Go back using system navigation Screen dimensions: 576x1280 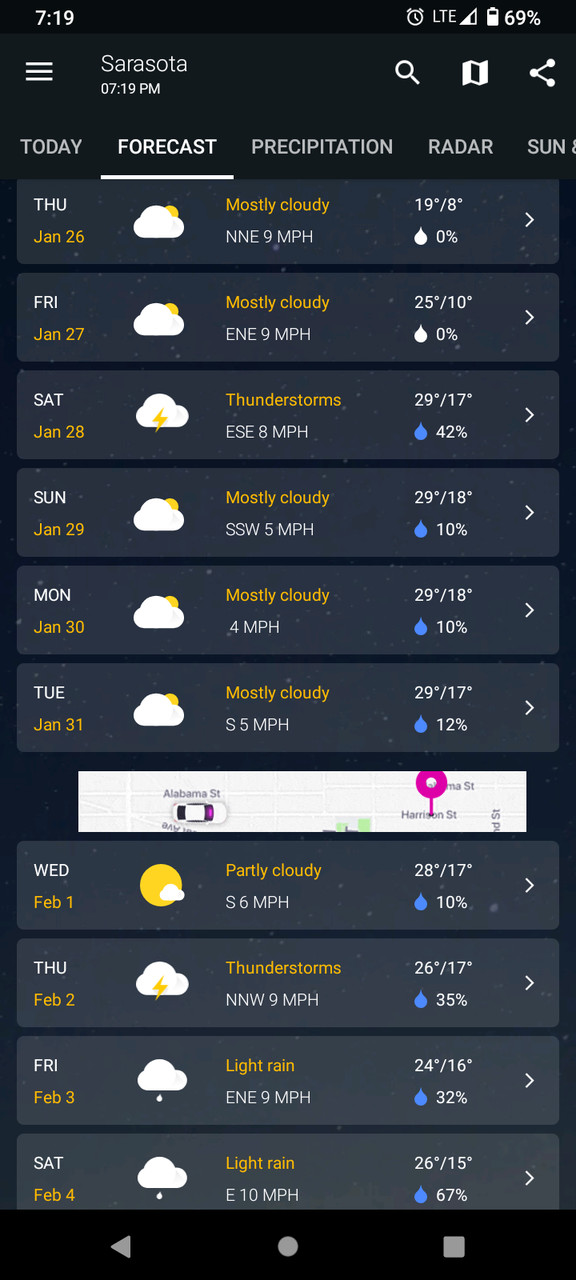121,1246
